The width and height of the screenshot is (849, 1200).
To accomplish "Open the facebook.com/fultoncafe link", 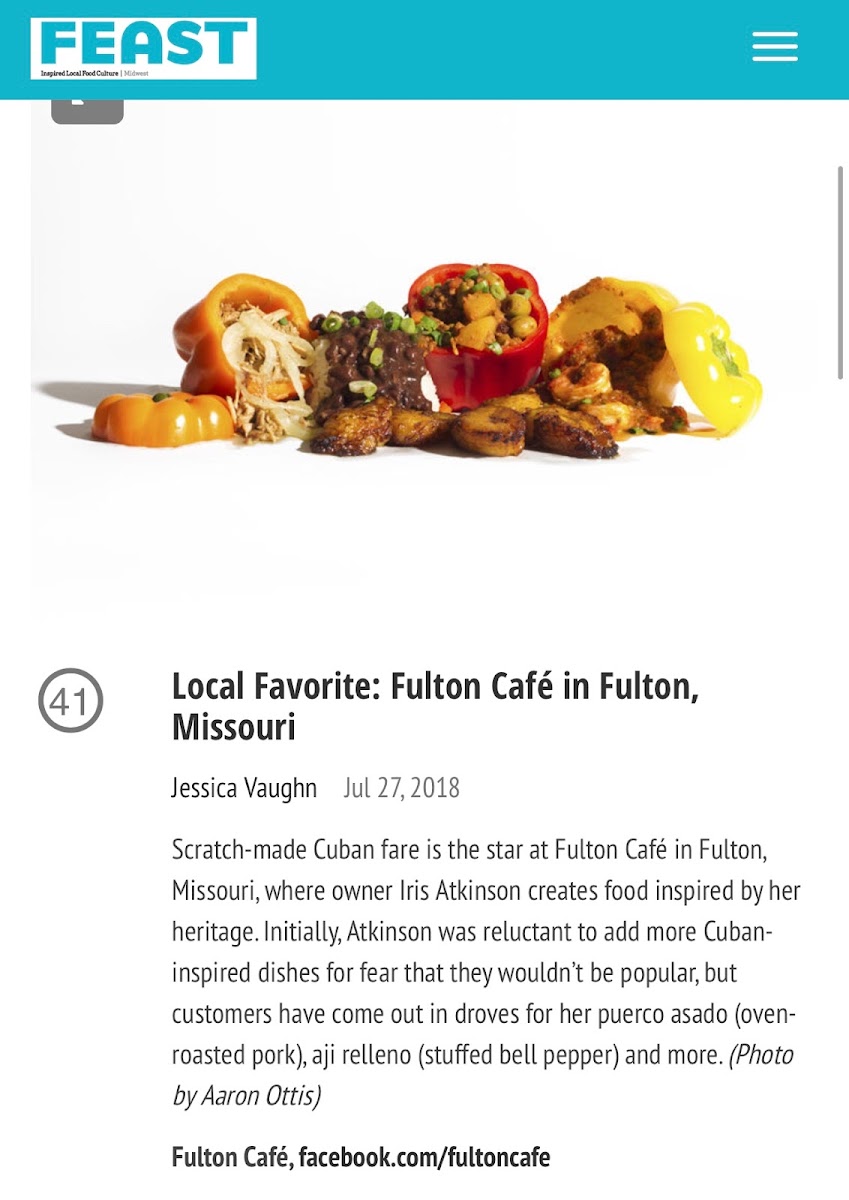I will click(424, 1158).
